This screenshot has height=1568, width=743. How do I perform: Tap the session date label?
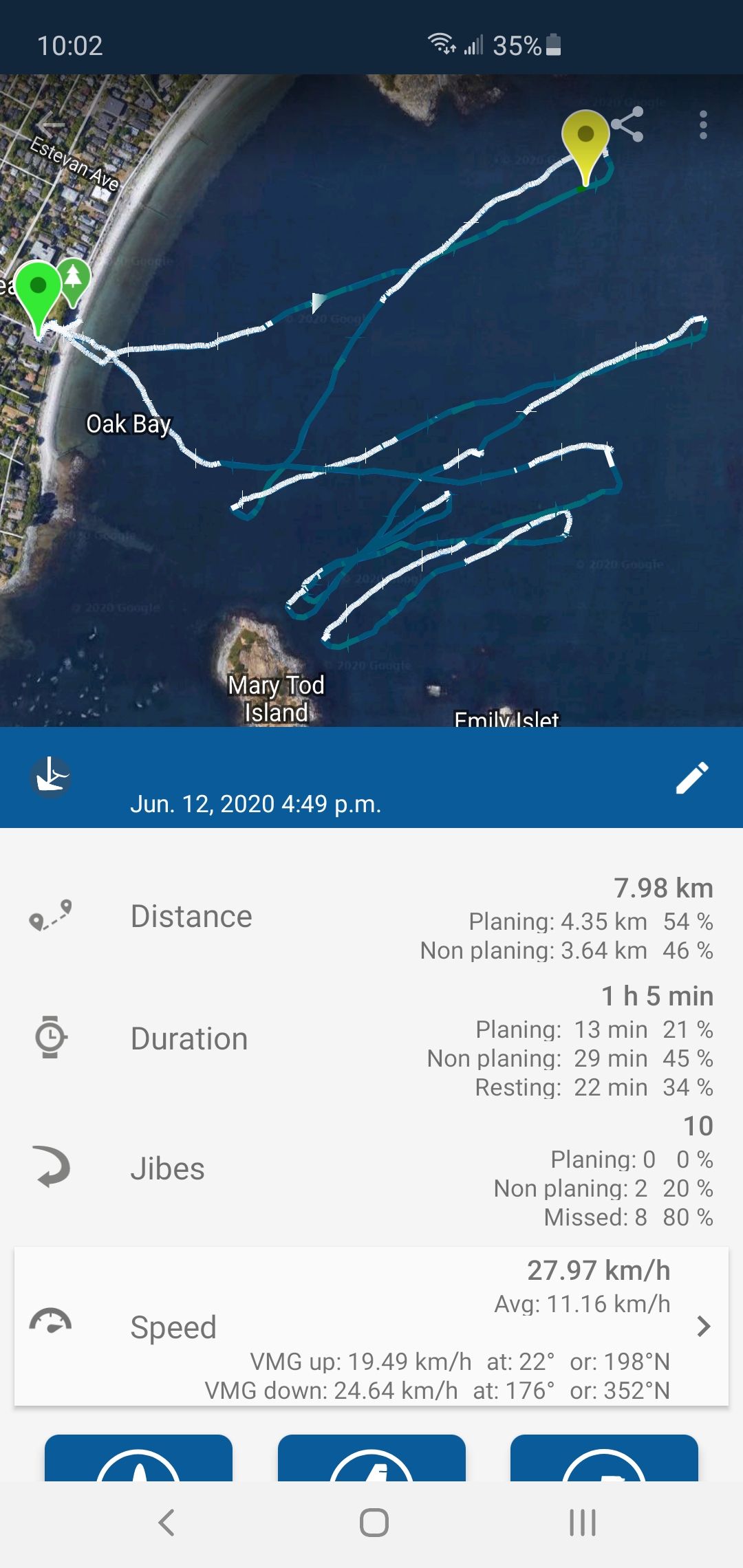point(255,806)
